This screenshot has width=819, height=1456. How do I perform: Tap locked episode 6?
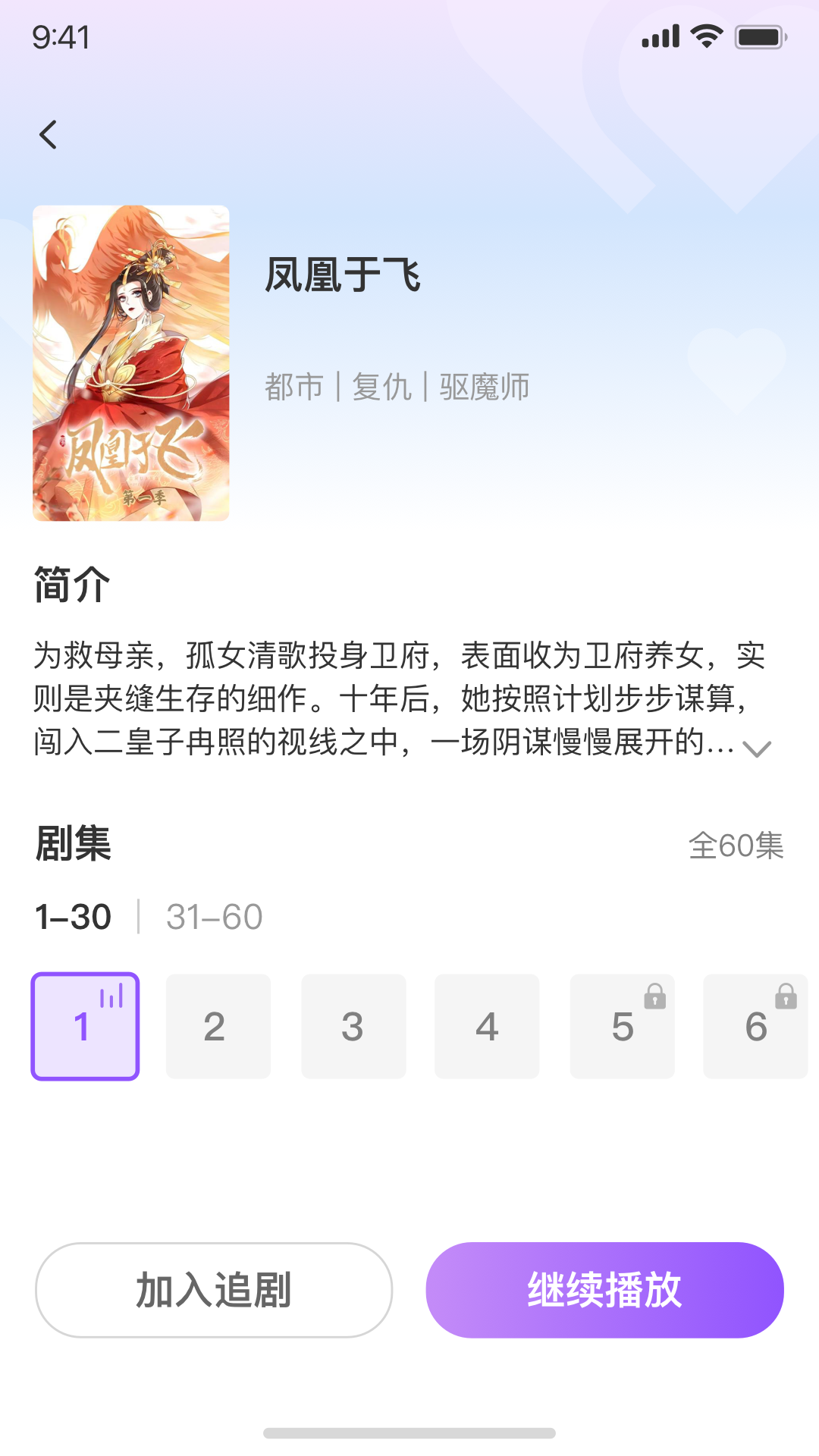[x=755, y=1026]
